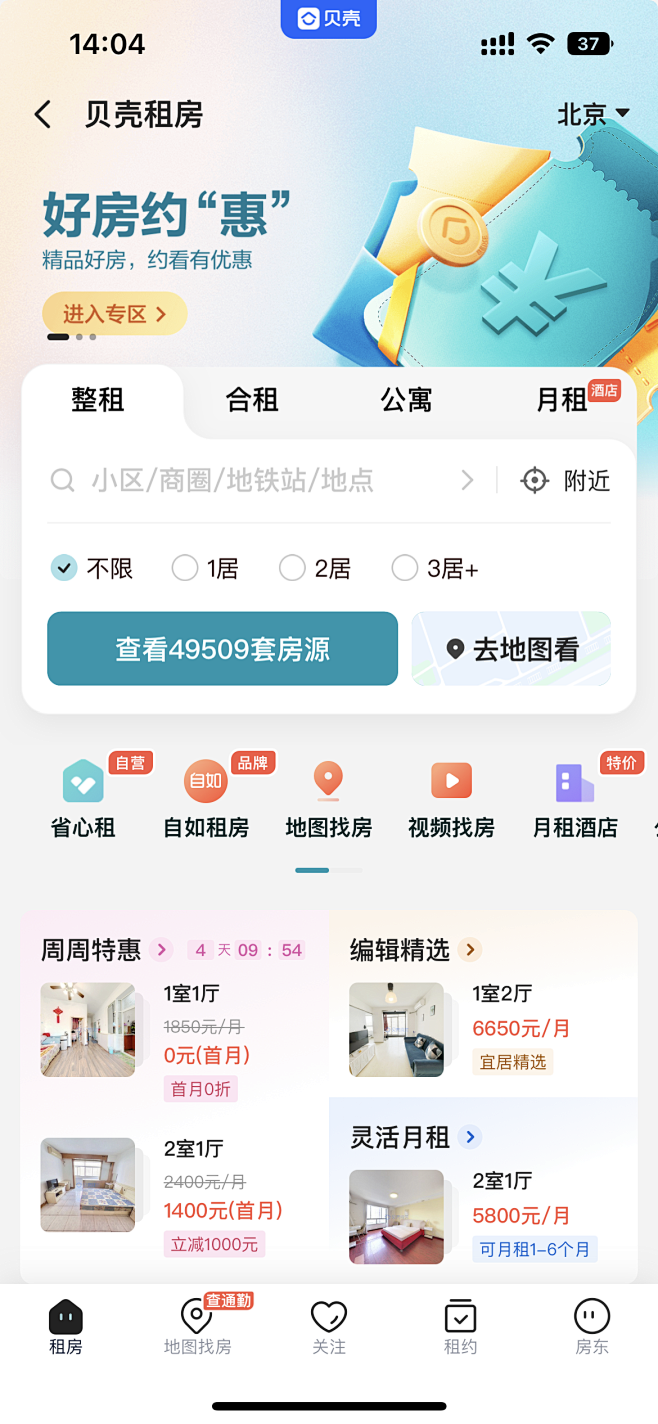Image resolution: width=658 pixels, height=1424 pixels.
Task: Open the 小区/商圈/地铁站 search field
Action: click(x=260, y=481)
